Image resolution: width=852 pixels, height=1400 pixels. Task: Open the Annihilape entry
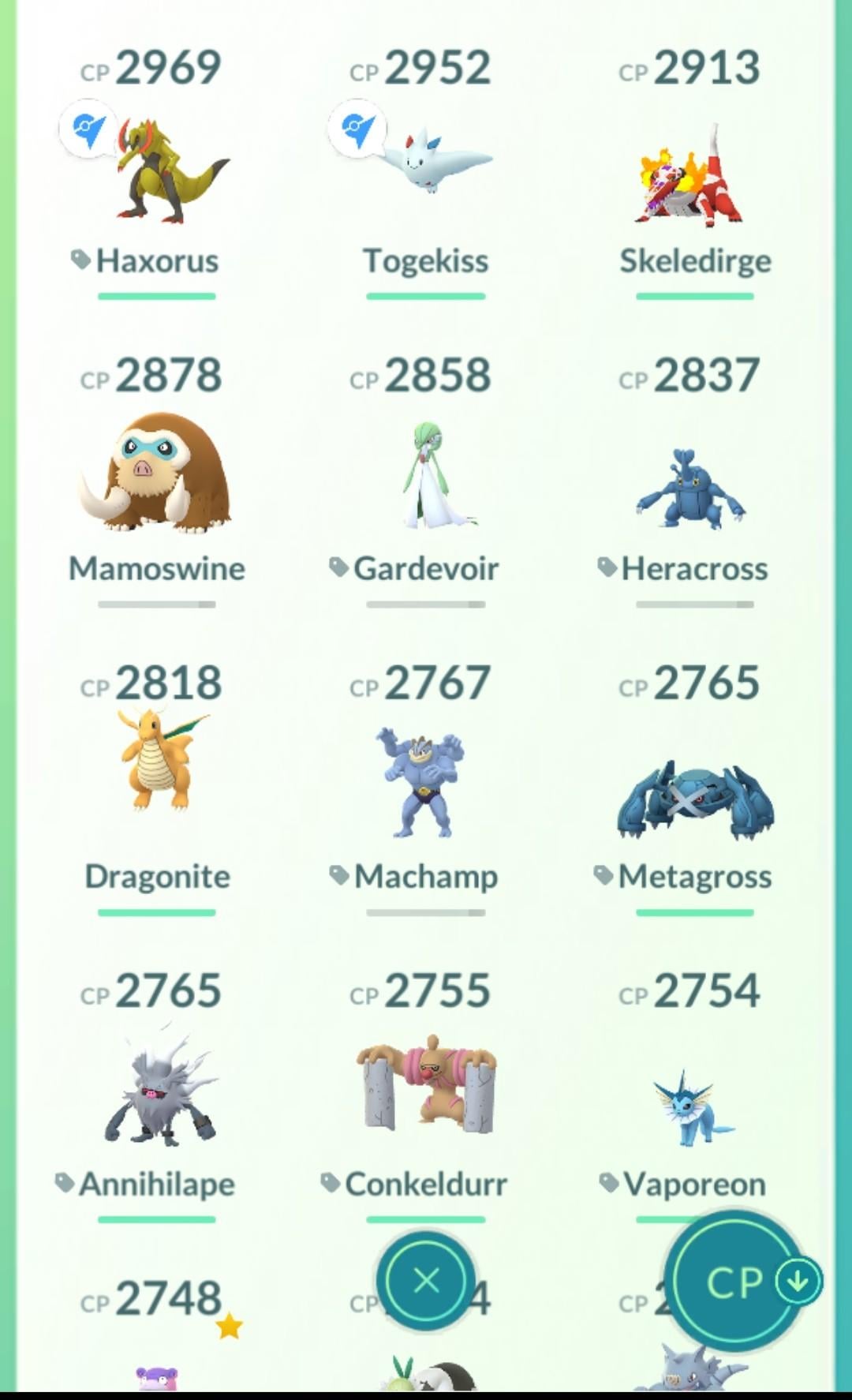pyautogui.click(x=157, y=1089)
